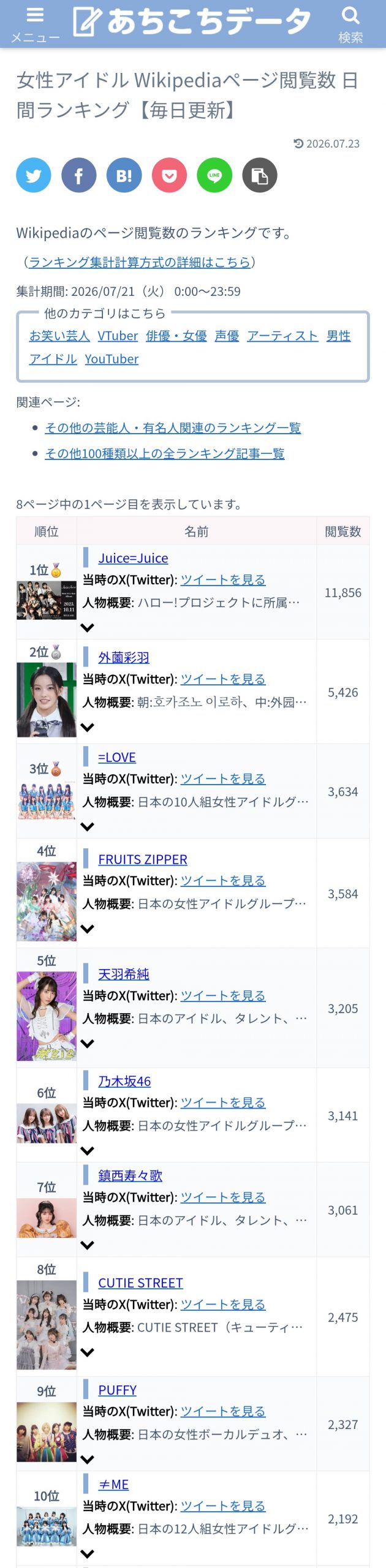Open the Juice=Juice page link
Image resolution: width=386 pixels, height=1568 pixels.
(x=133, y=558)
